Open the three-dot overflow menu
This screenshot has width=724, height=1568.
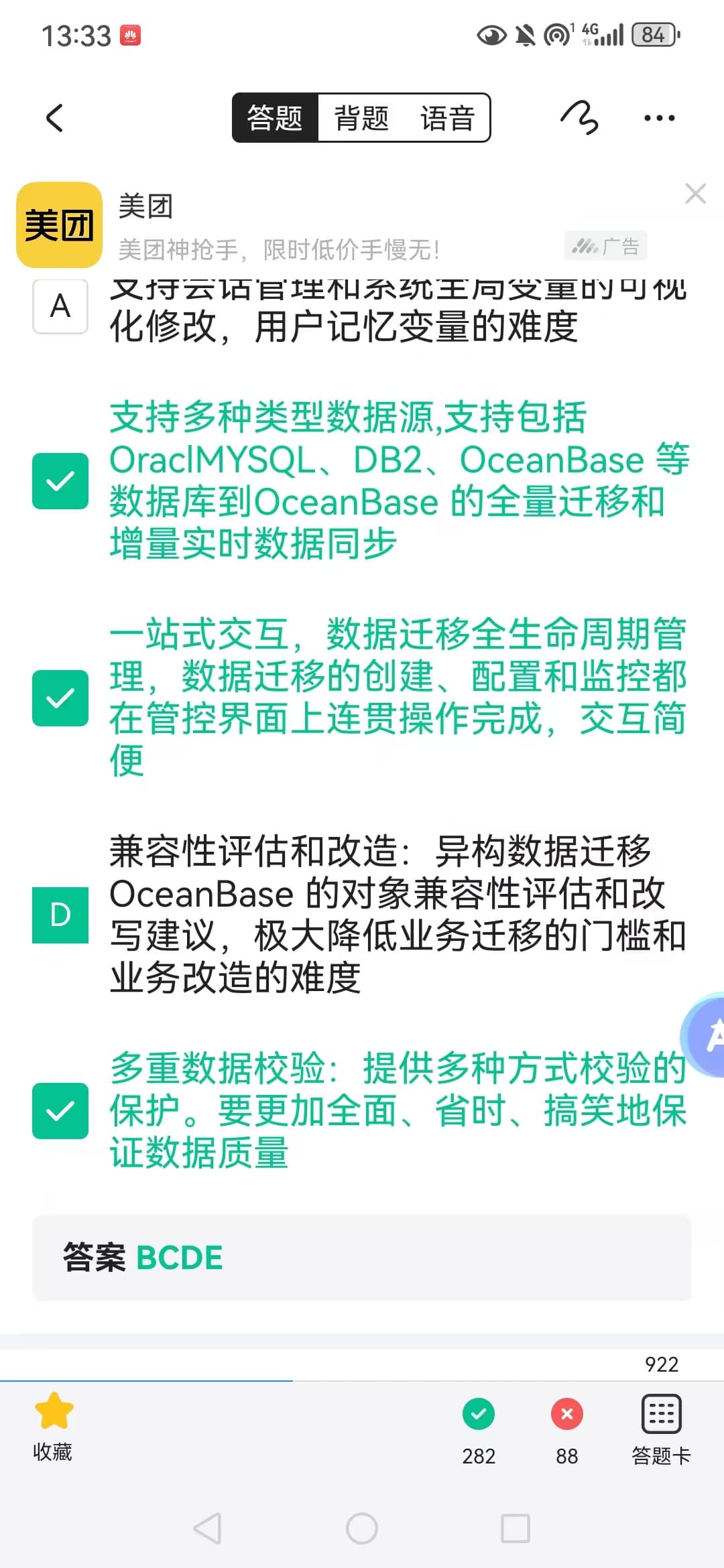[659, 119]
